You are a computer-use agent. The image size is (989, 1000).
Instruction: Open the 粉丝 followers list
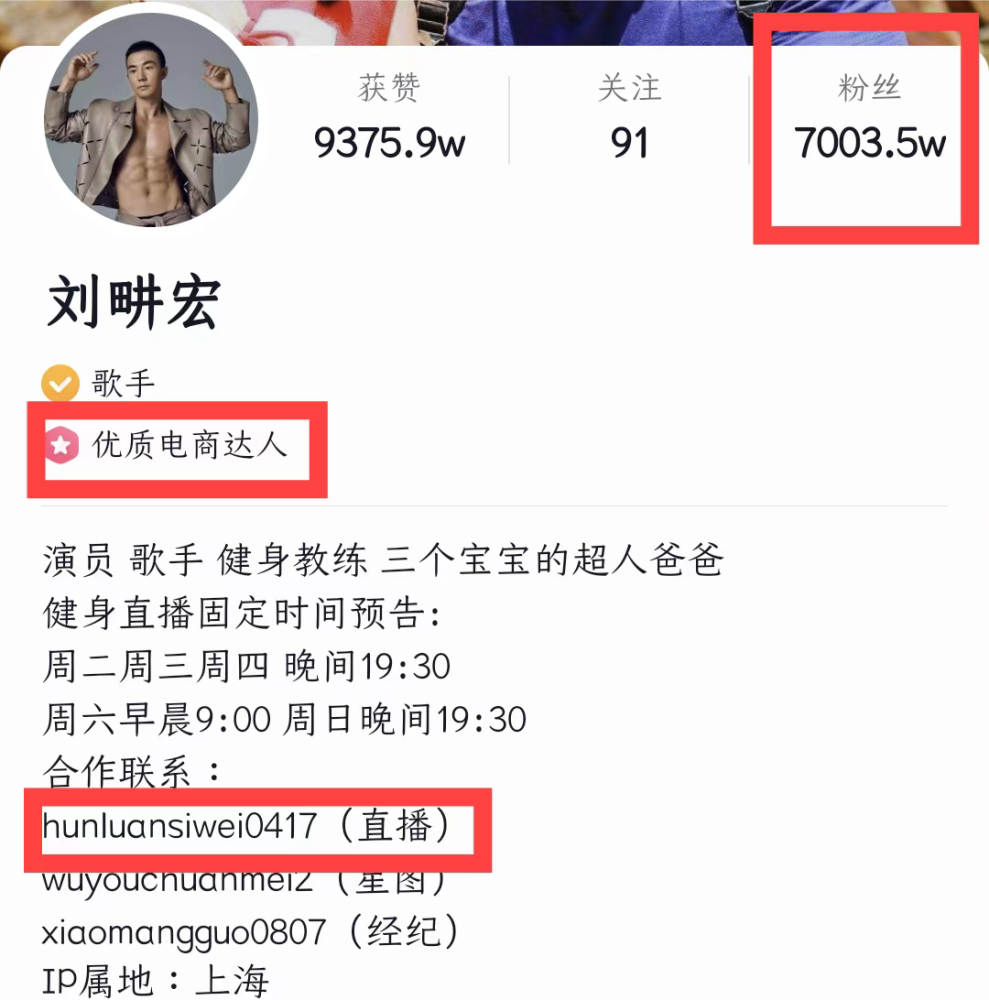tap(869, 121)
